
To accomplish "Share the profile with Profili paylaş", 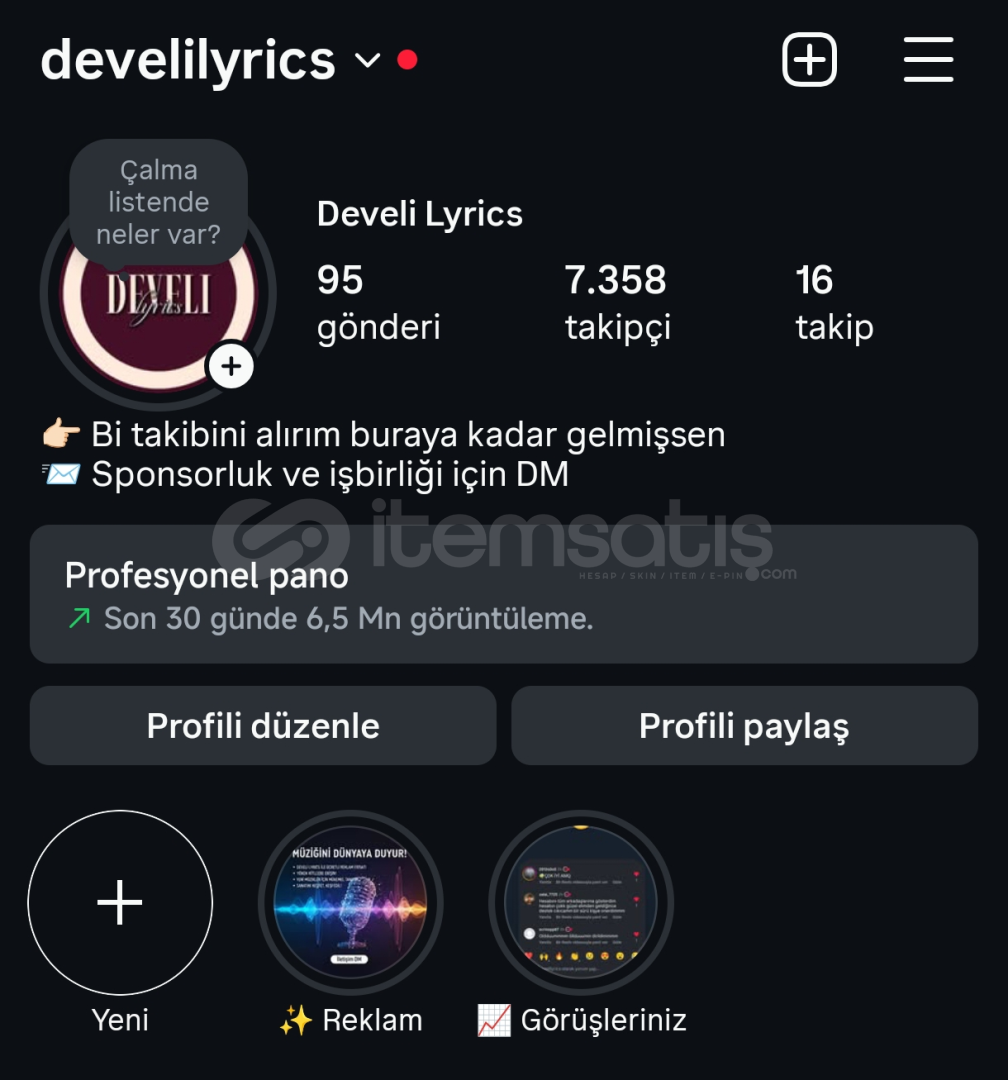I will (744, 725).
